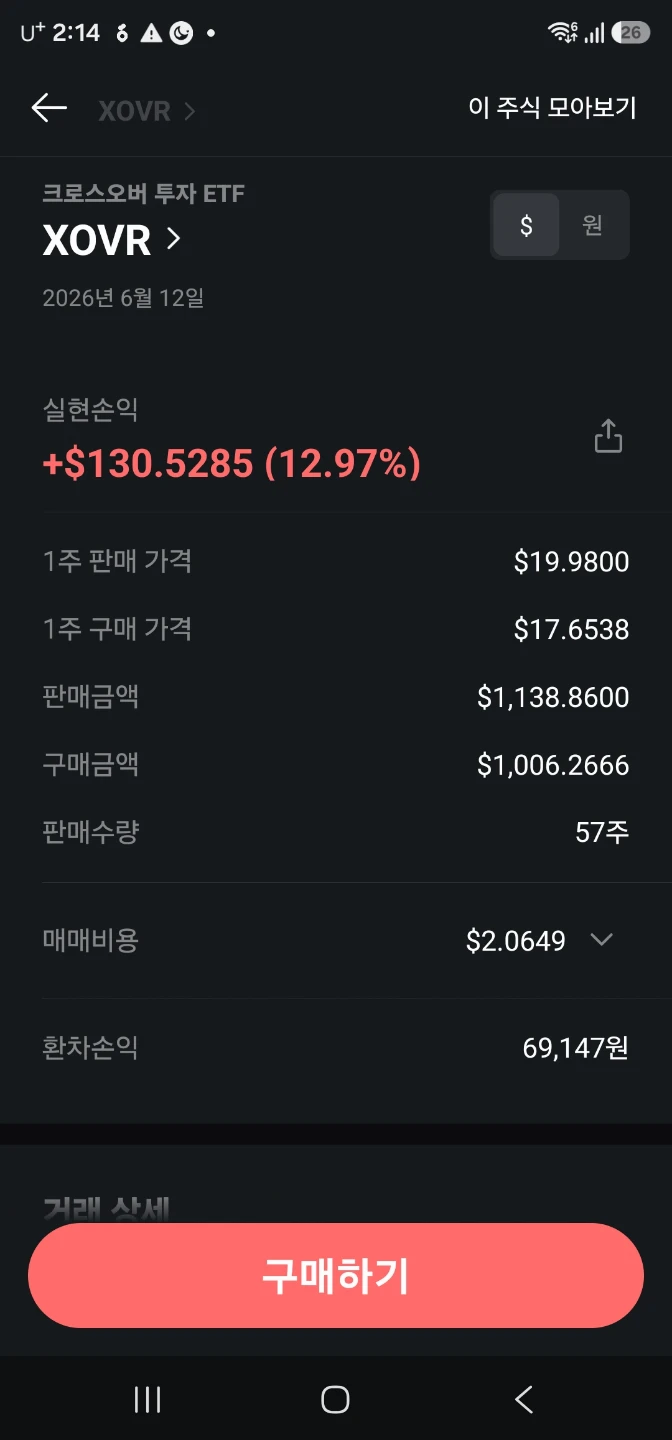This screenshot has height=1440, width=672.
Task: Switch currency display to 원 (won)
Action: (593, 225)
